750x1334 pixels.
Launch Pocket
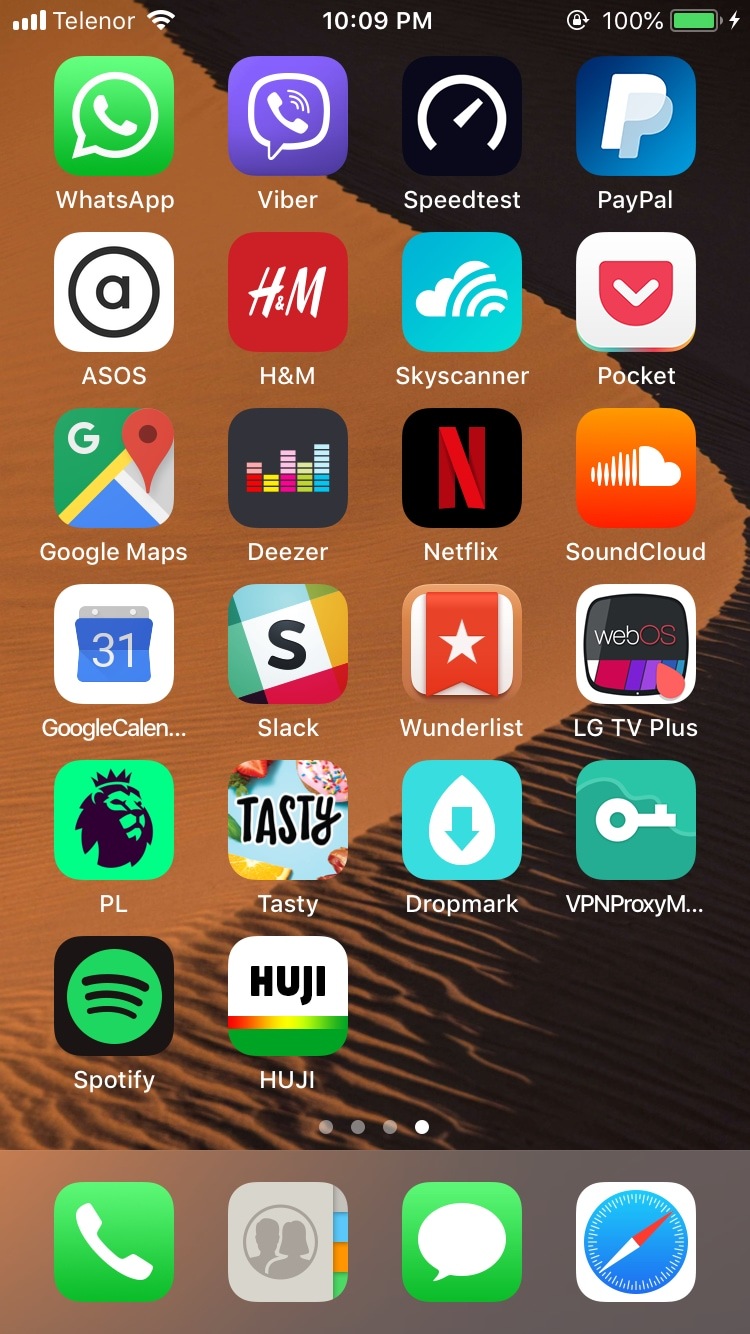pyautogui.click(x=636, y=292)
